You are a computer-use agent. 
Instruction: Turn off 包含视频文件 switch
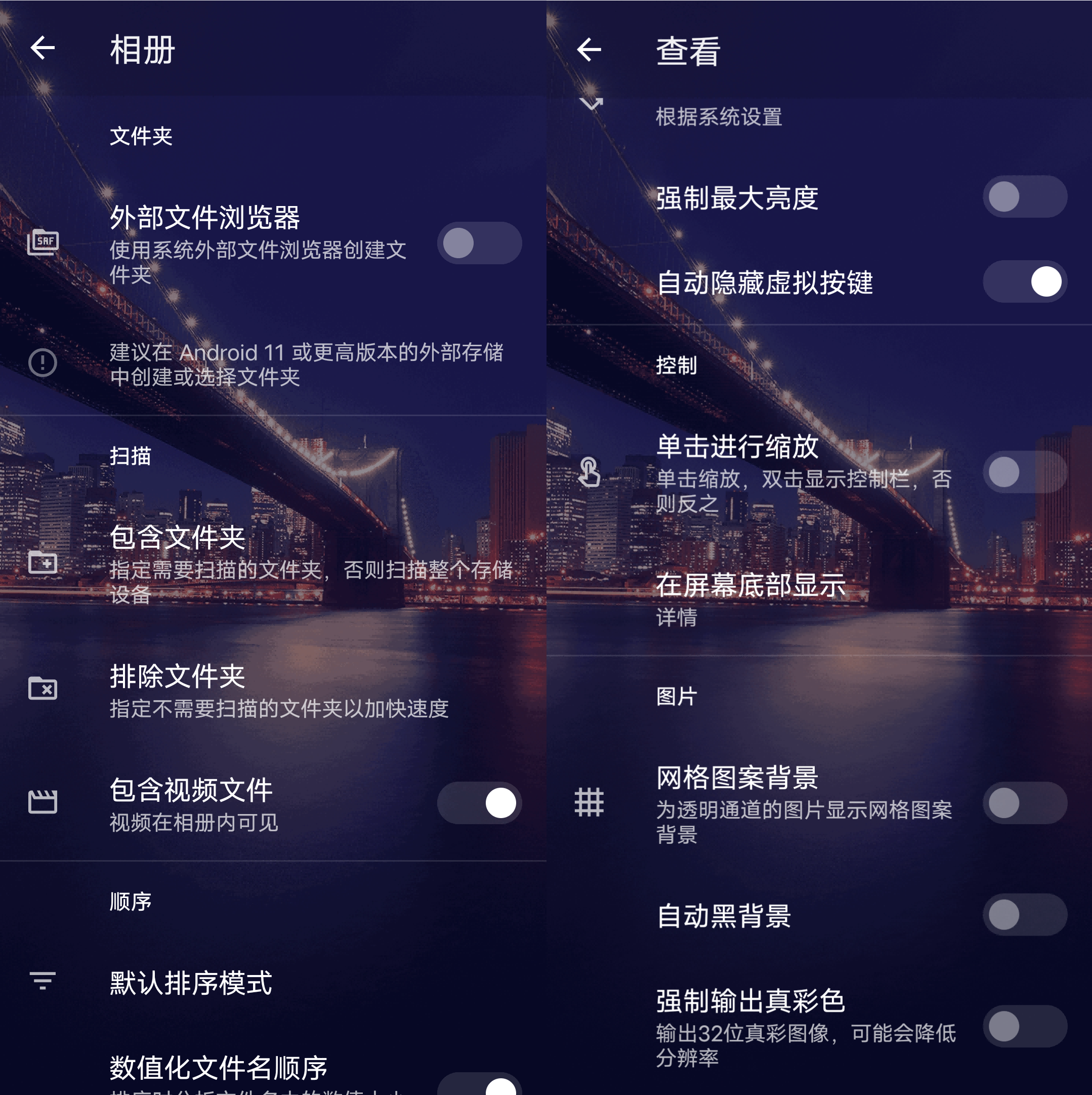(x=479, y=802)
